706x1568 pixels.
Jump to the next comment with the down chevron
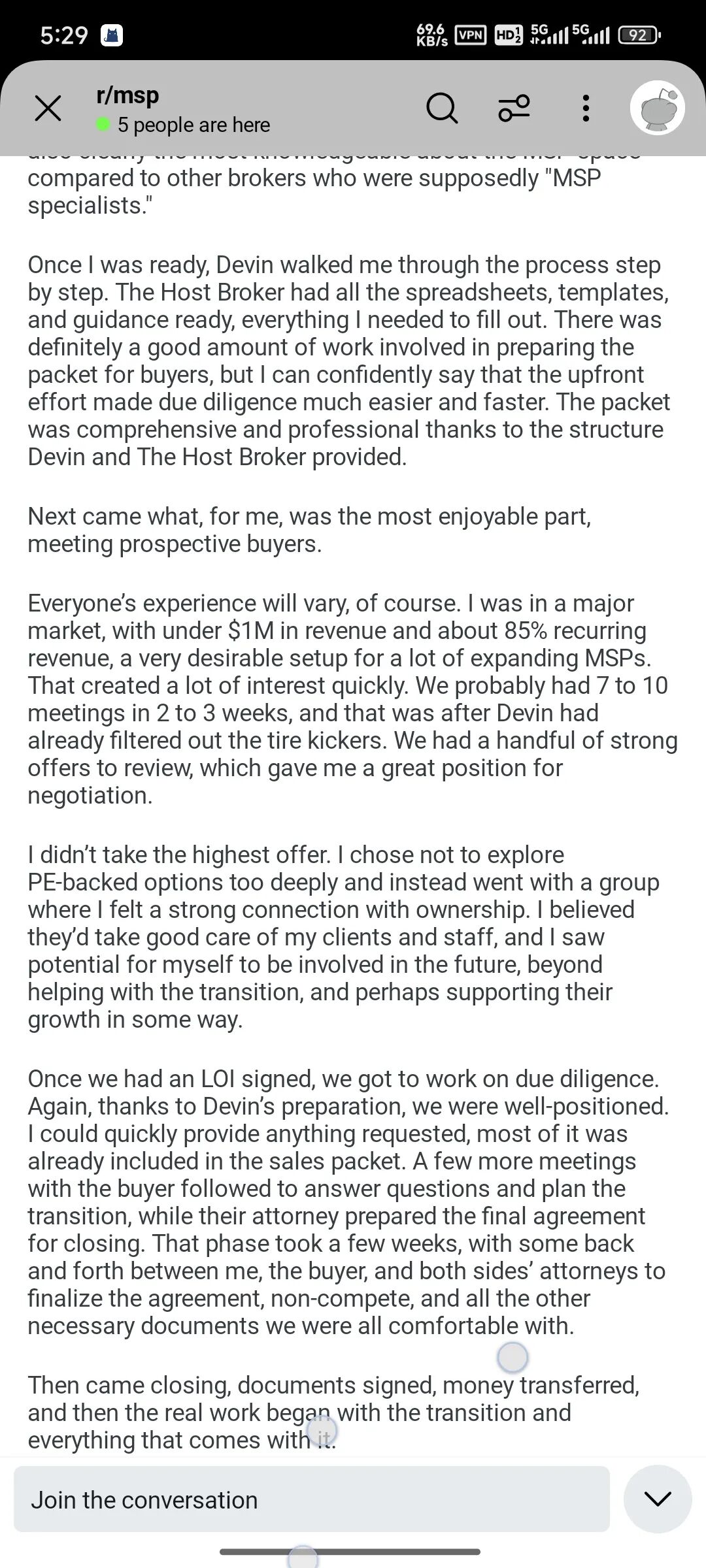658,1499
